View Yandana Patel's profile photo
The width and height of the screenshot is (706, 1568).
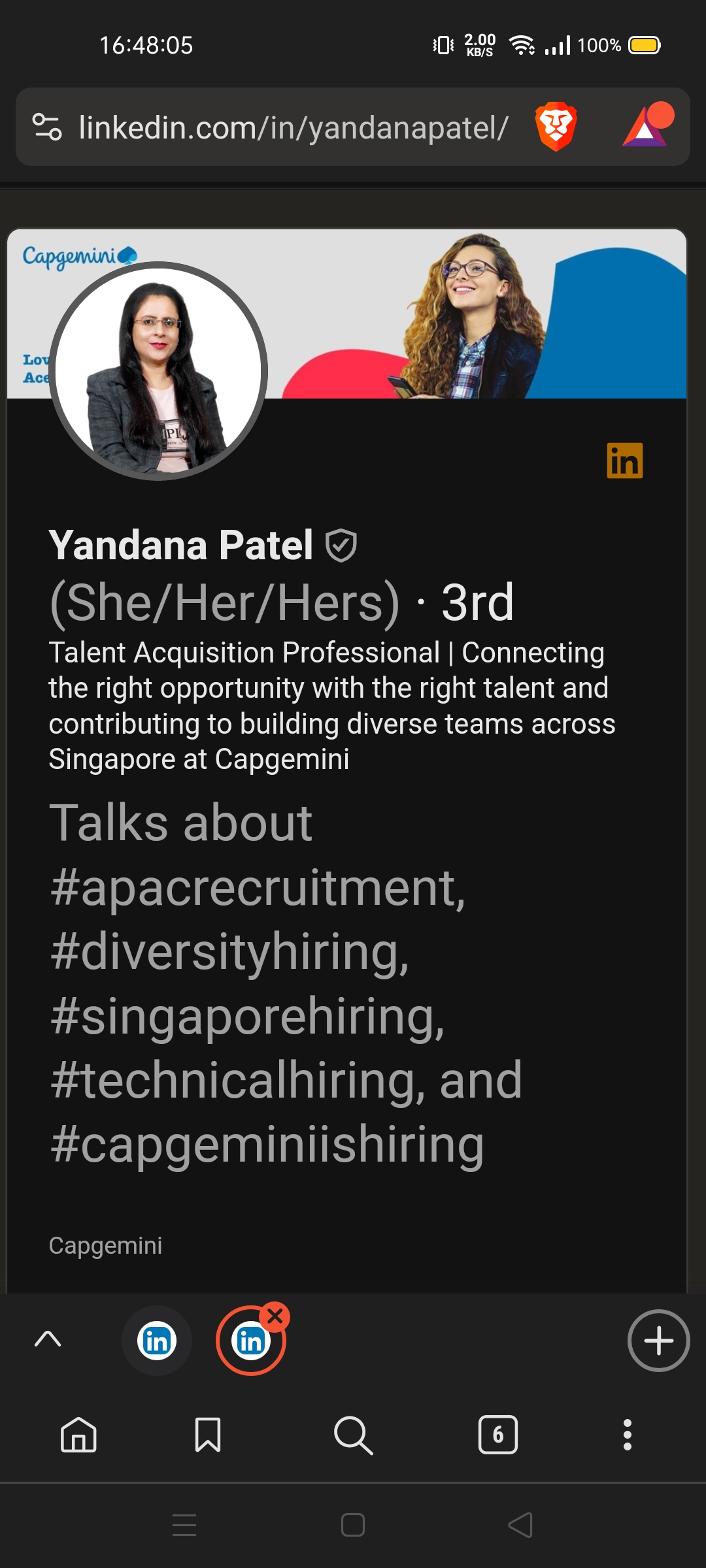click(x=158, y=371)
